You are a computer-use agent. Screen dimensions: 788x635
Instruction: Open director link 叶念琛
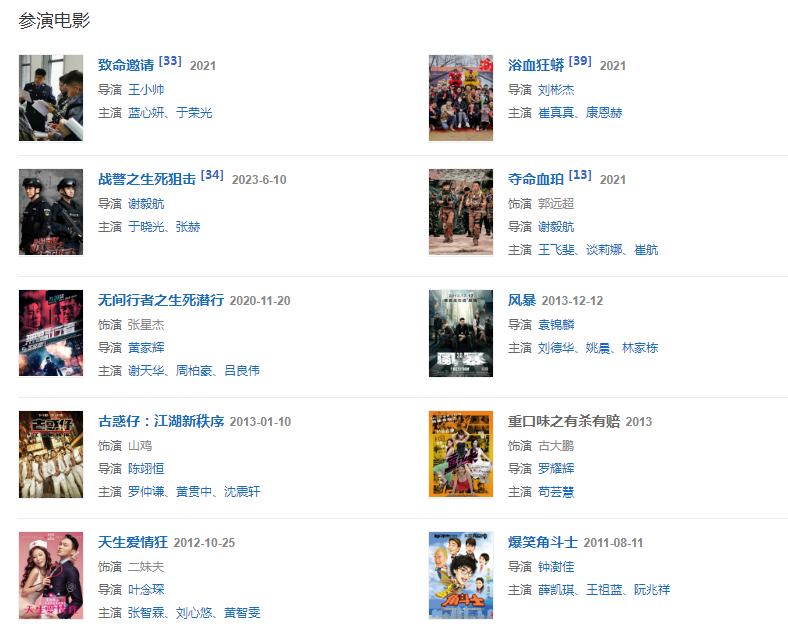tap(146, 589)
